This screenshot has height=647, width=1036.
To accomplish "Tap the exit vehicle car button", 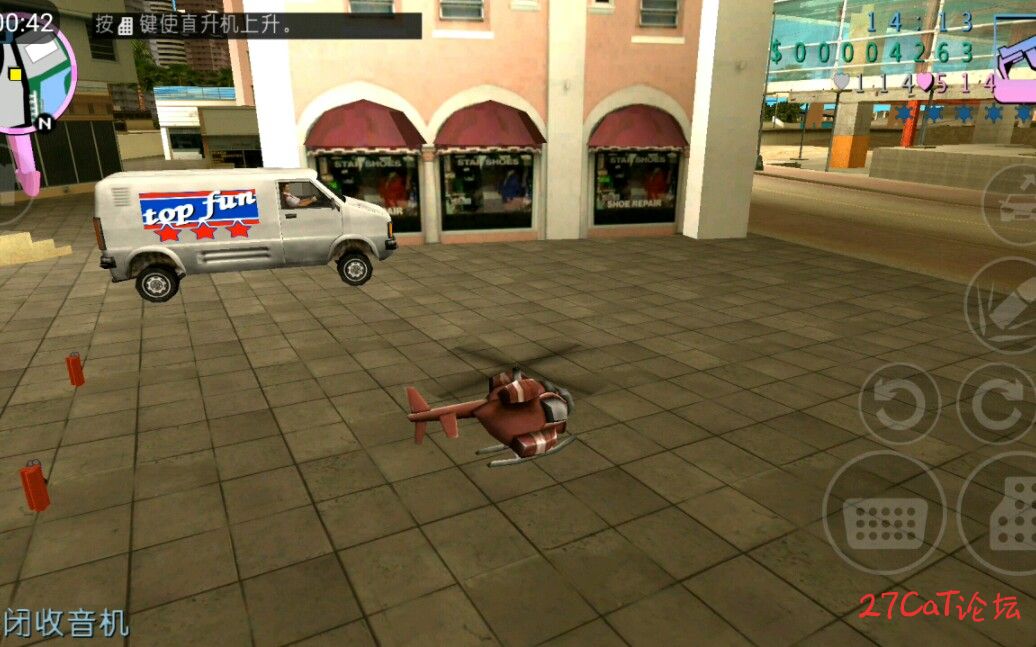I will (1011, 205).
